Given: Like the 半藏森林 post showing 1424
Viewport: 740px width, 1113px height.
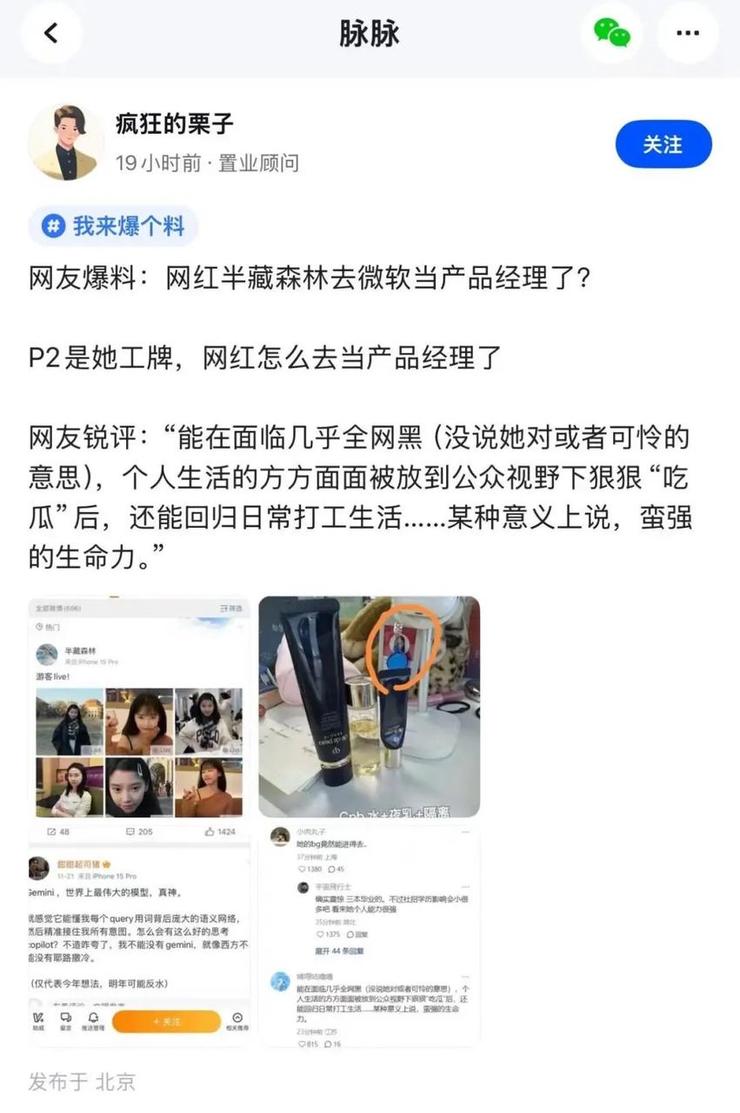Looking at the screenshot, I should pyautogui.click(x=210, y=832).
